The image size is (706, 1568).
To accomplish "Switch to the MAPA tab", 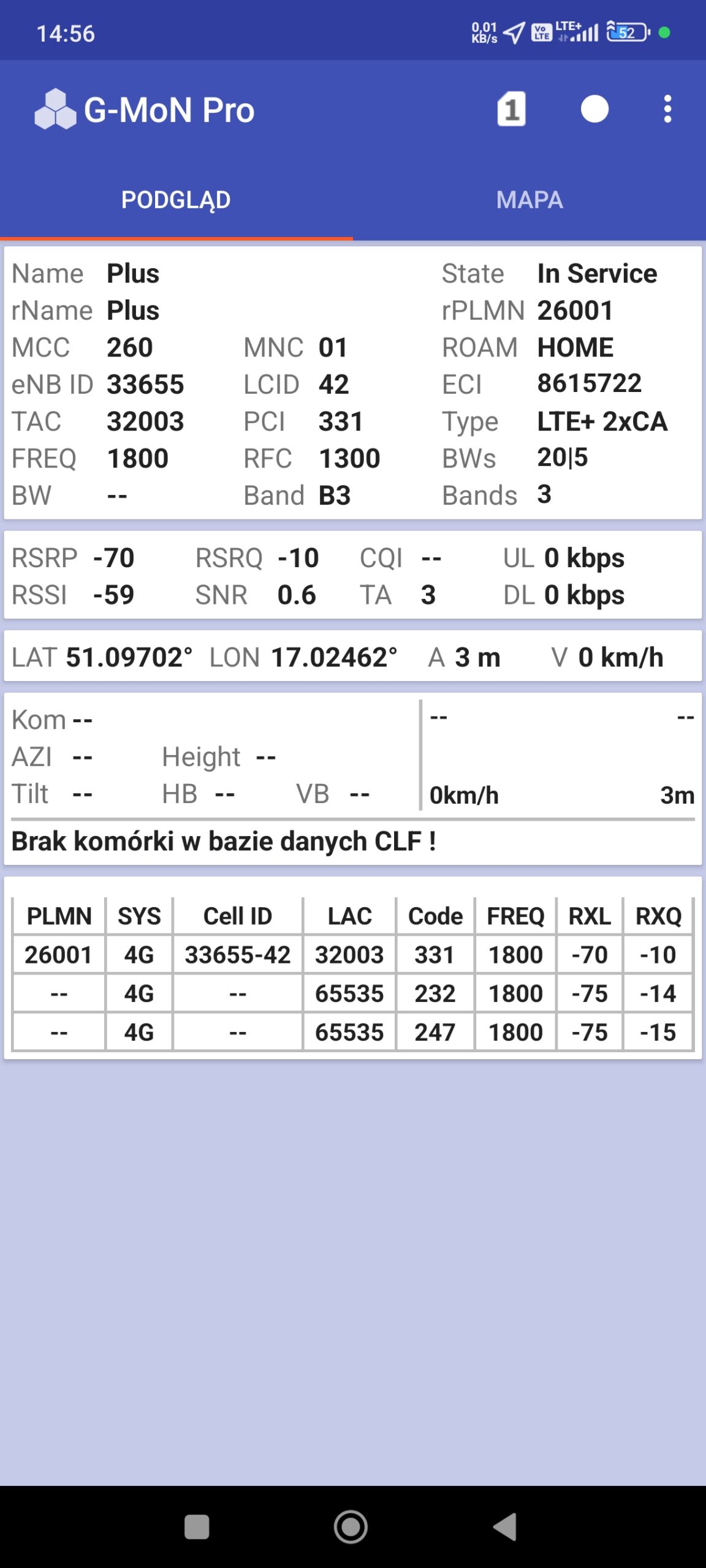I will tap(529, 200).
